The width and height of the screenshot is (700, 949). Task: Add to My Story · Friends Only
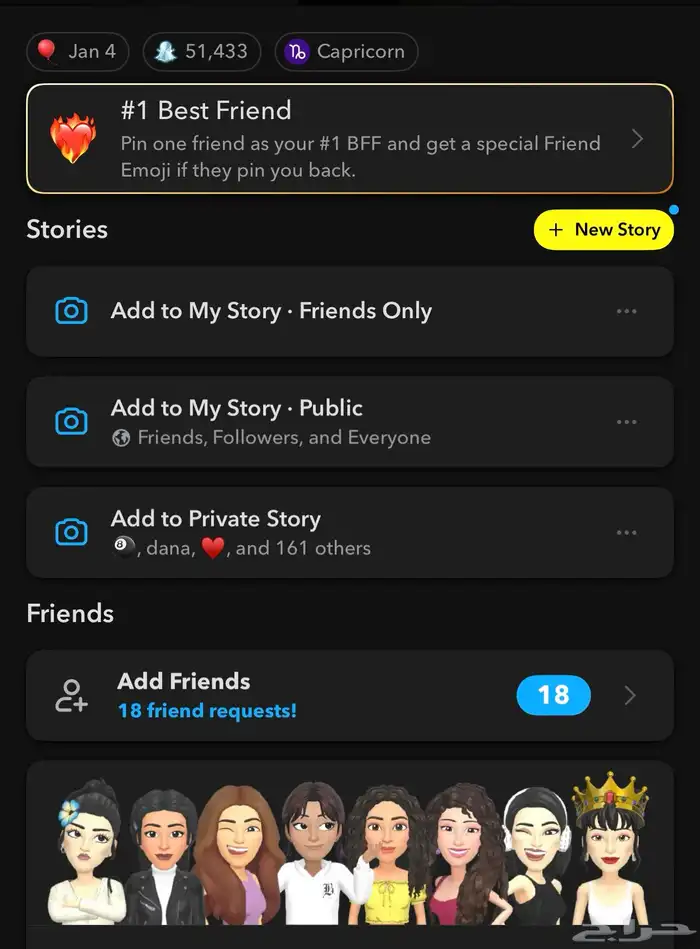pos(270,311)
